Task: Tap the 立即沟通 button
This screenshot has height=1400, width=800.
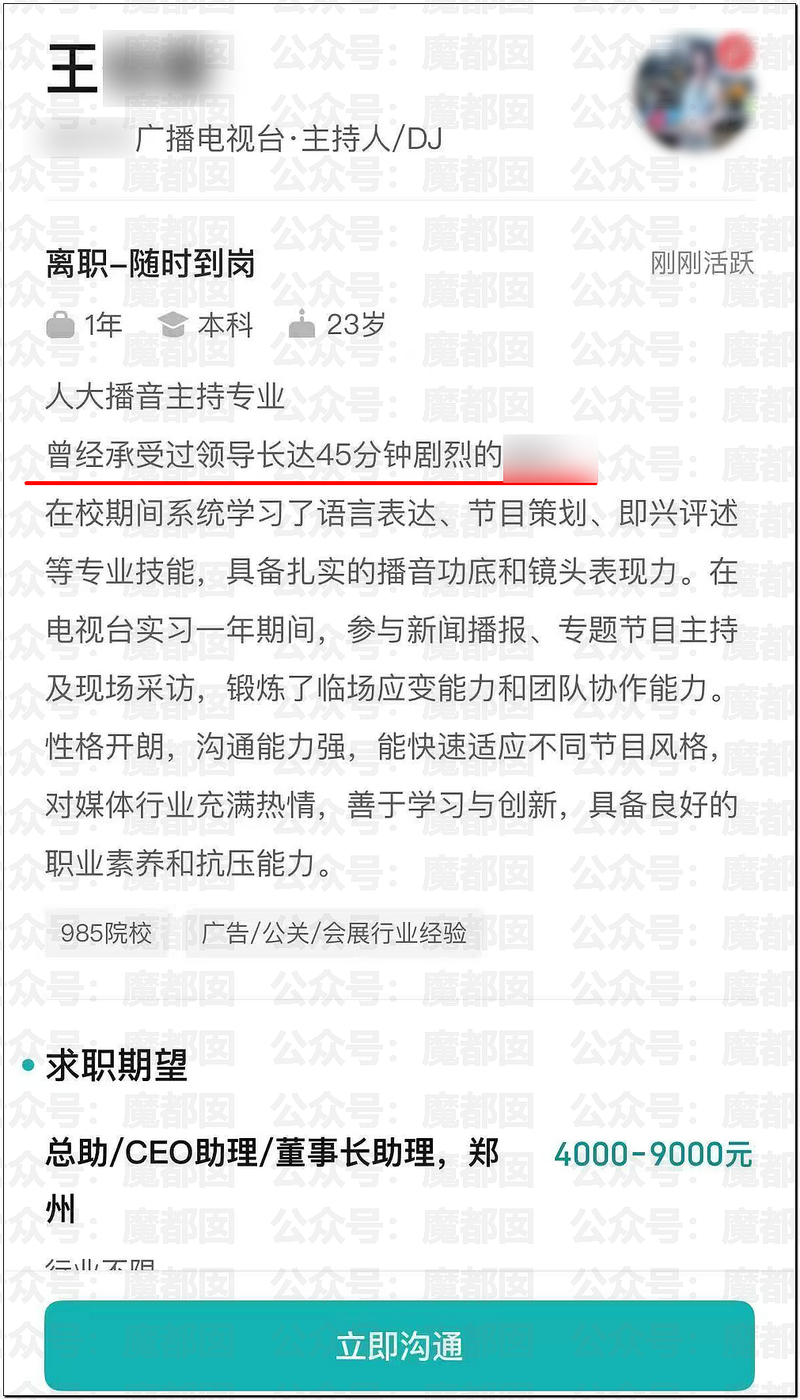Action: 399,1345
